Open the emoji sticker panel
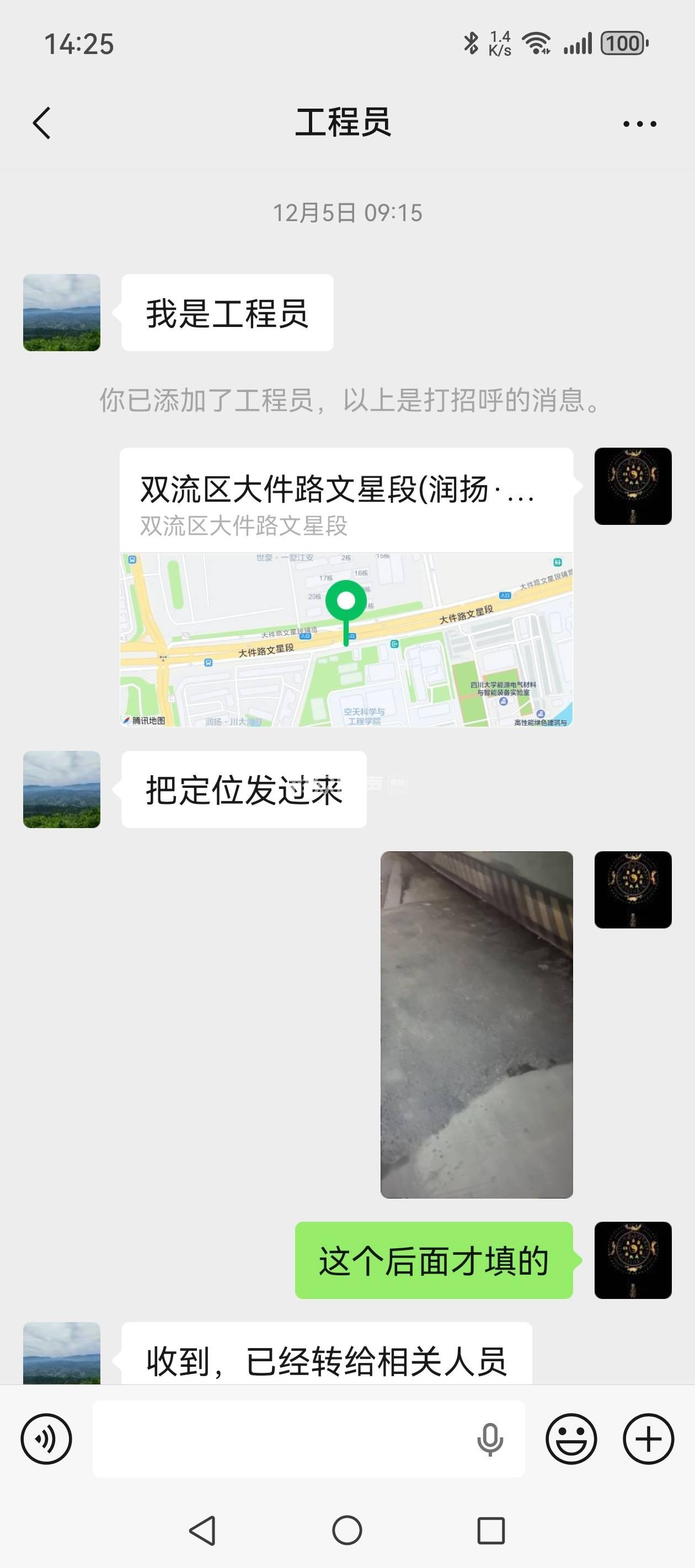 (x=571, y=1439)
